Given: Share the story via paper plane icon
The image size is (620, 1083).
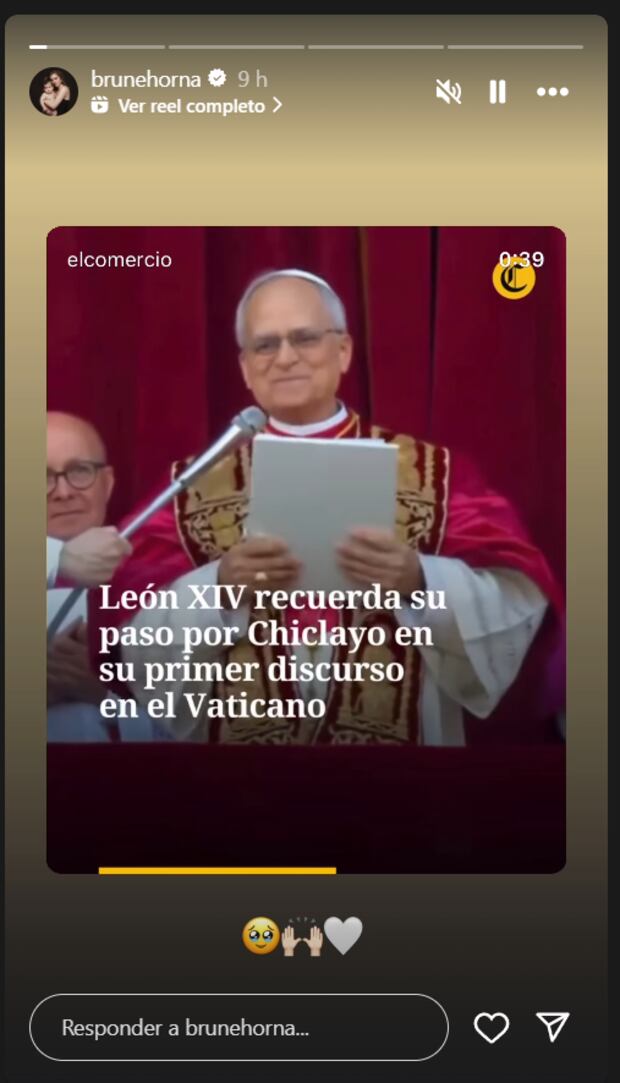Looking at the screenshot, I should (x=552, y=1027).
